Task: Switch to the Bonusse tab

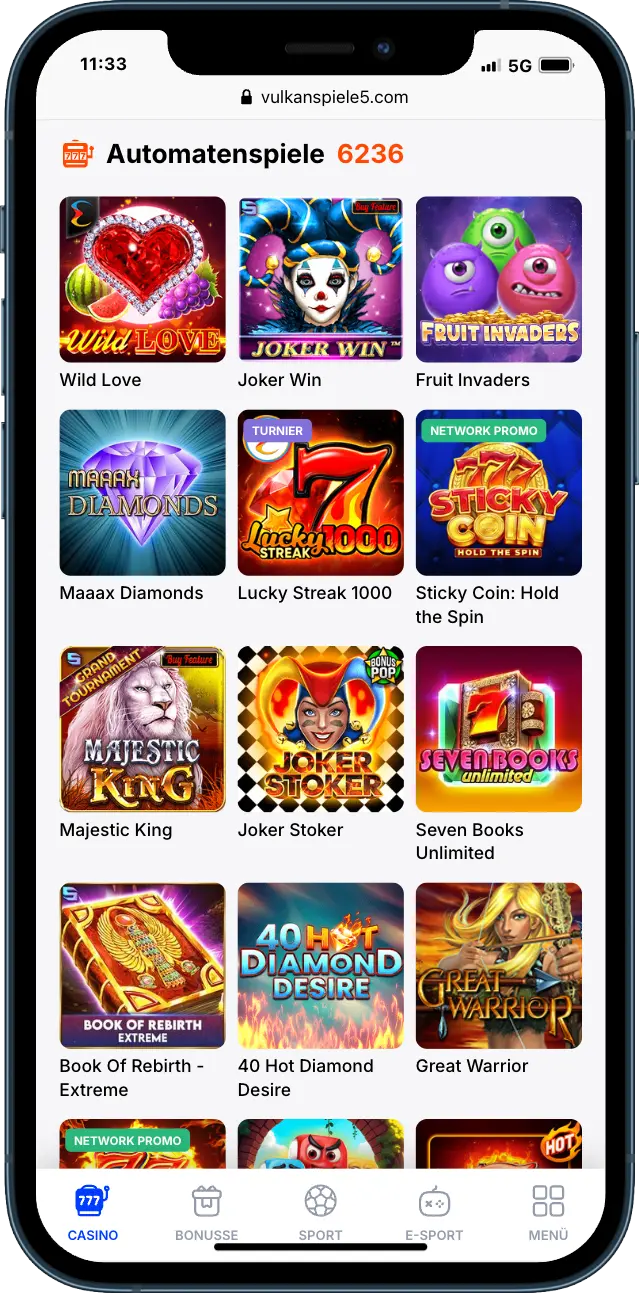Action: [x=206, y=1212]
